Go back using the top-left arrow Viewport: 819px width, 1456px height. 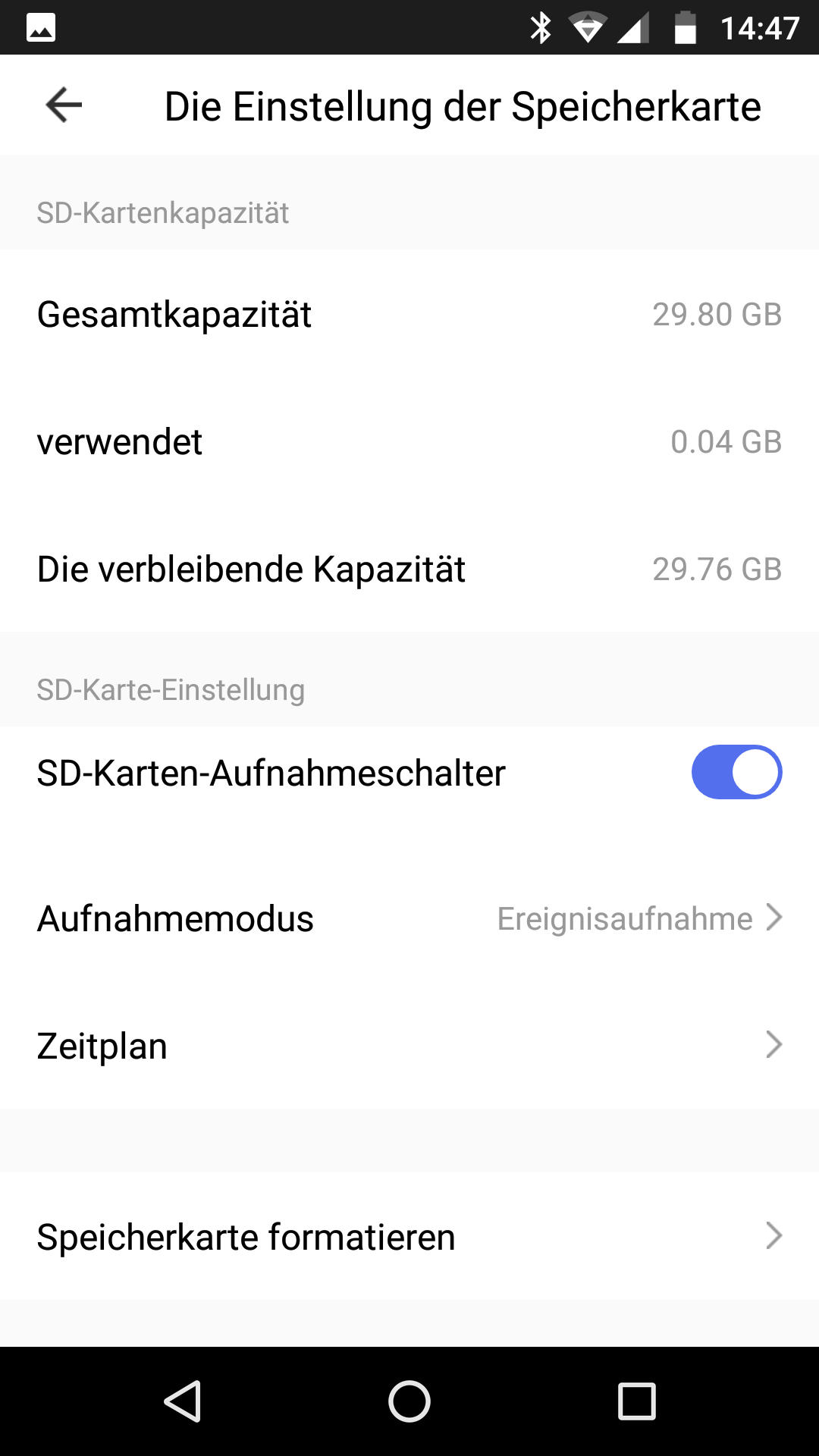tap(64, 105)
